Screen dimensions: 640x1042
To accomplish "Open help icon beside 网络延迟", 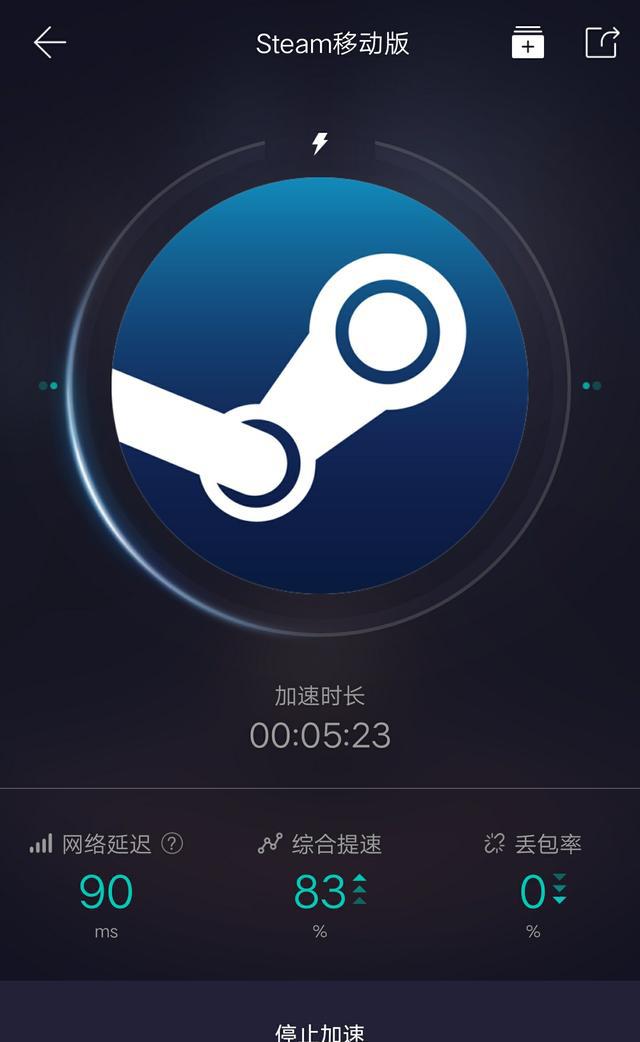I will tap(172, 844).
